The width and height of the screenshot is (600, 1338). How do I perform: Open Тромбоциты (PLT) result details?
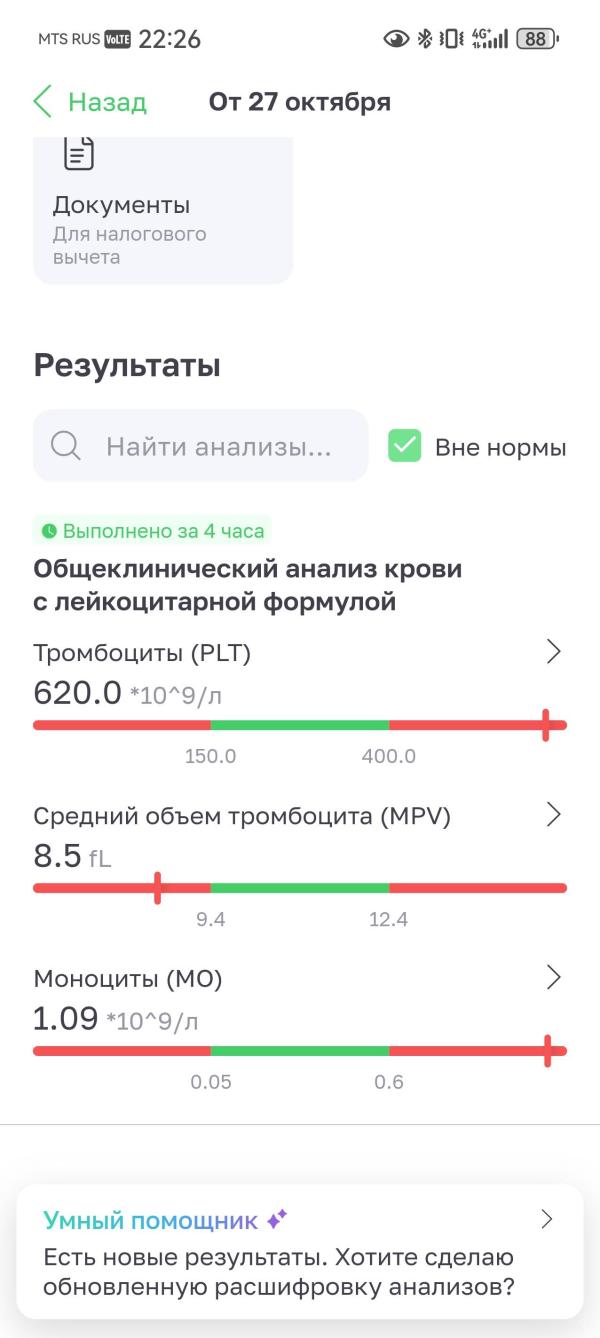point(554,653)
